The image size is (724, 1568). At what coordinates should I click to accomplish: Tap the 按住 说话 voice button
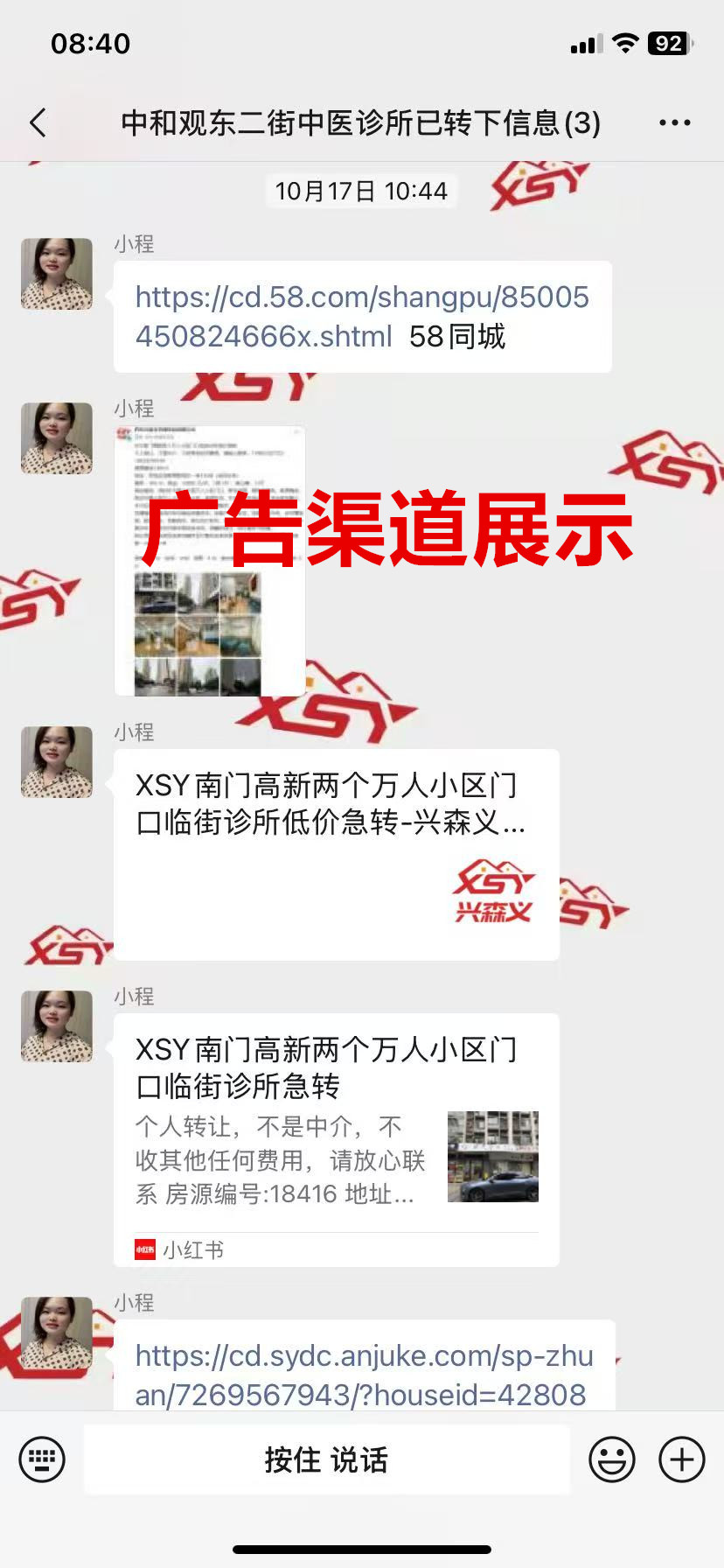(x=326, y=1459)
